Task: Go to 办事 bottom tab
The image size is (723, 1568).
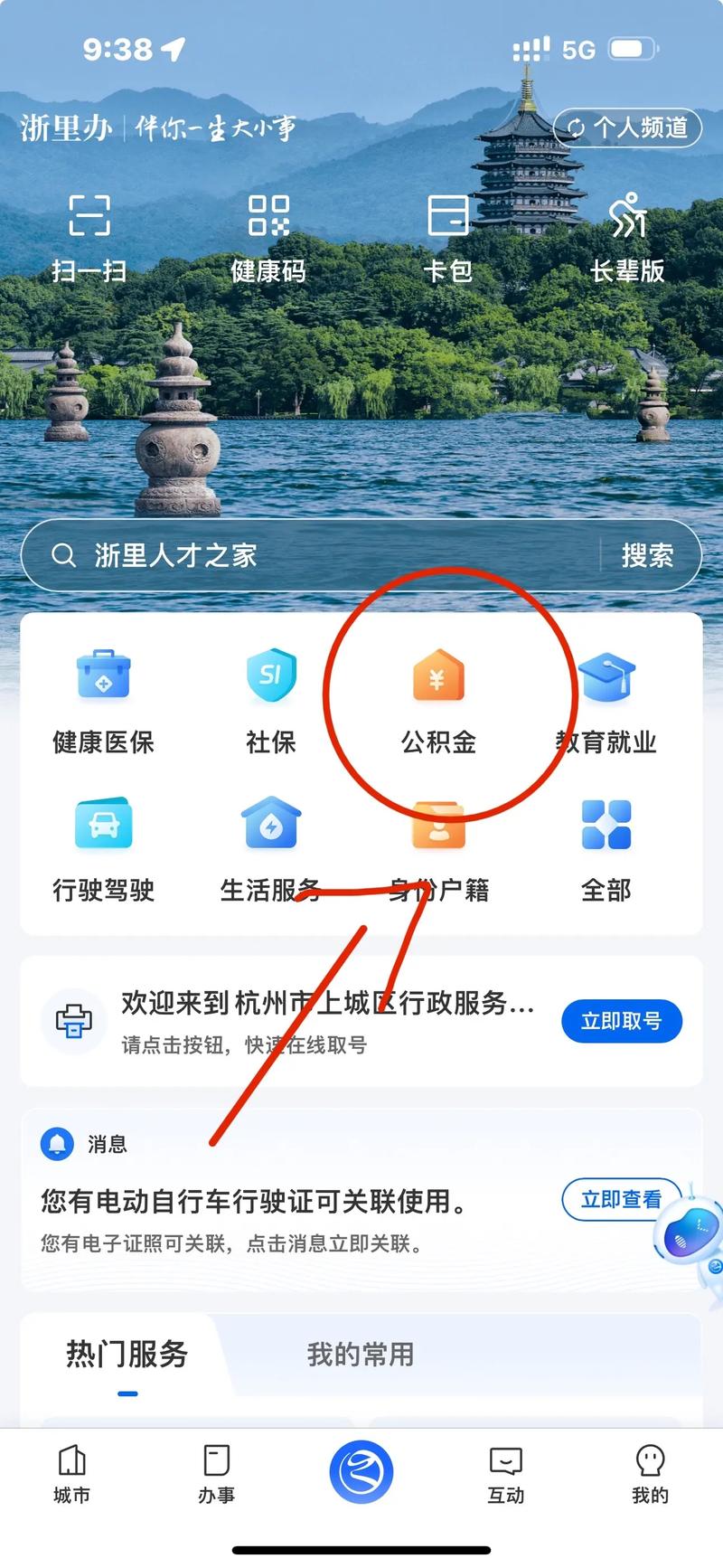Action: 216,1474
